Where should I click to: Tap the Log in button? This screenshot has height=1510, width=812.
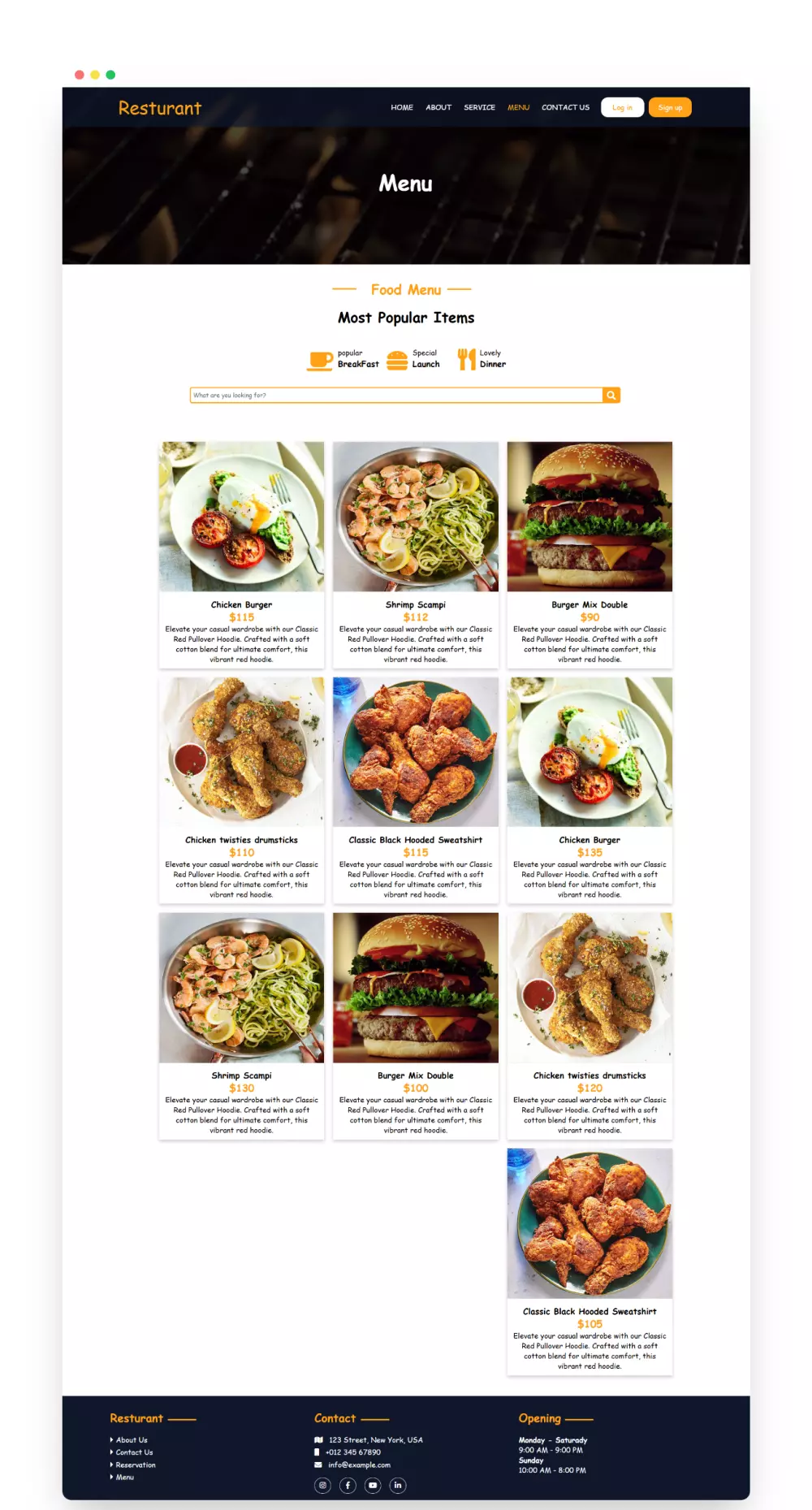[x=622, y=107]
